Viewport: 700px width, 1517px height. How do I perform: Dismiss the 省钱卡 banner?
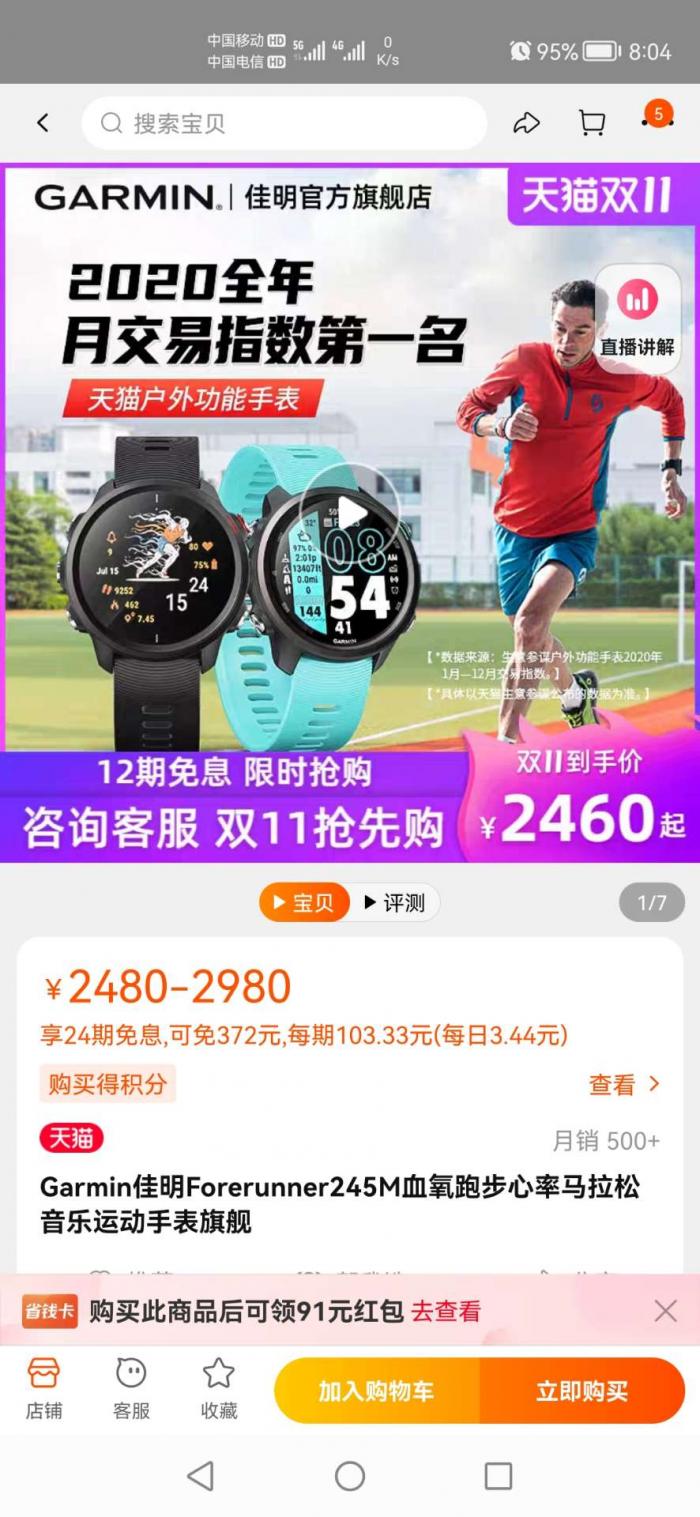click(665, 1311)
